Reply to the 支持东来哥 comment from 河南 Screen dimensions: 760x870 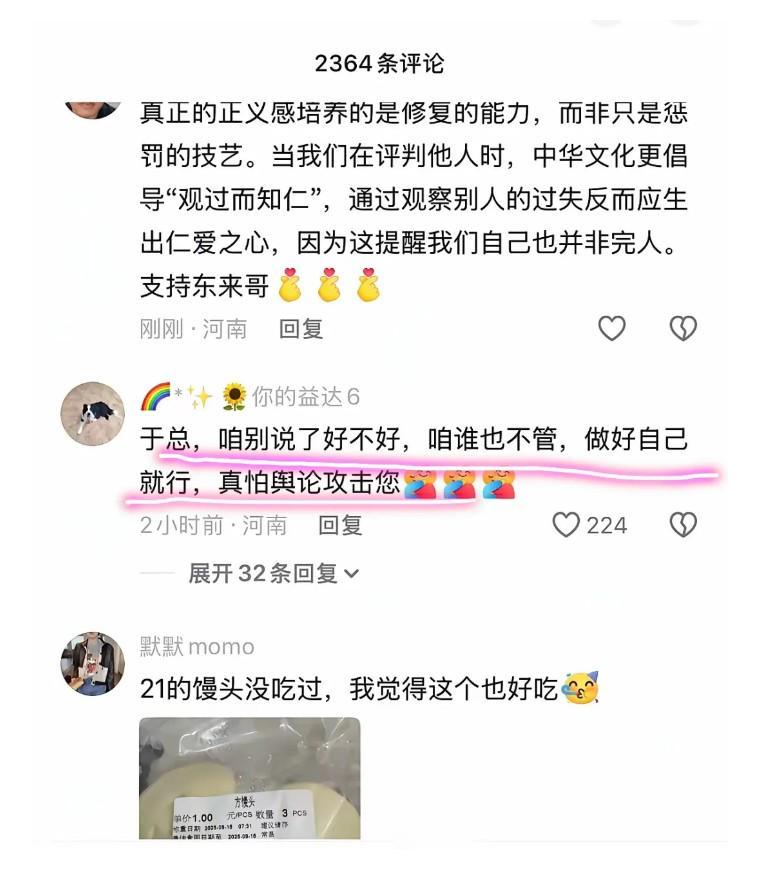pyautogui.click(x=300, y=329)
